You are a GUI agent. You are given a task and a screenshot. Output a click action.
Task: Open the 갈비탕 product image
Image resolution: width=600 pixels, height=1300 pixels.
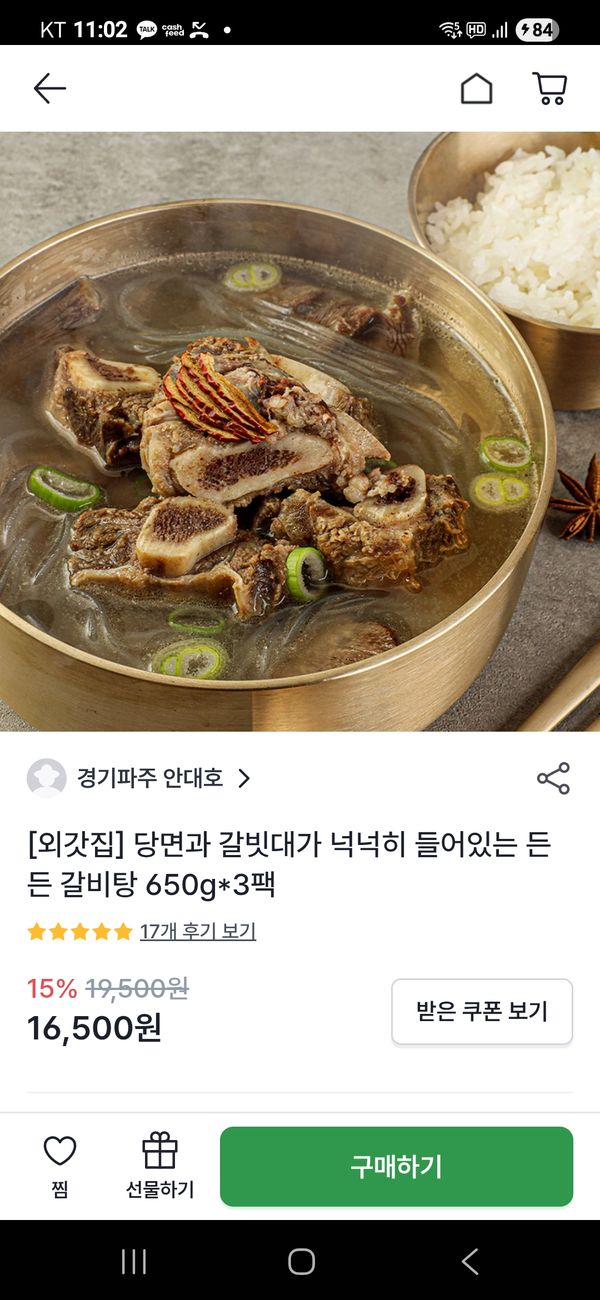point(300,430)
